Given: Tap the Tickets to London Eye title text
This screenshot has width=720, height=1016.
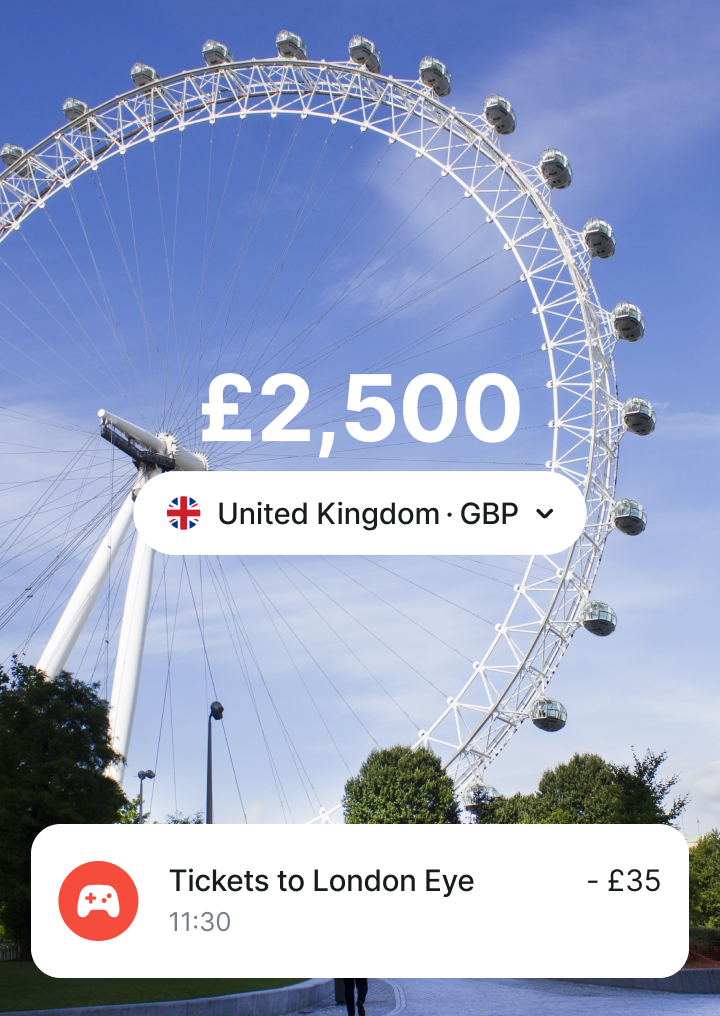Looking at the screenshot, I should point(323,882).
